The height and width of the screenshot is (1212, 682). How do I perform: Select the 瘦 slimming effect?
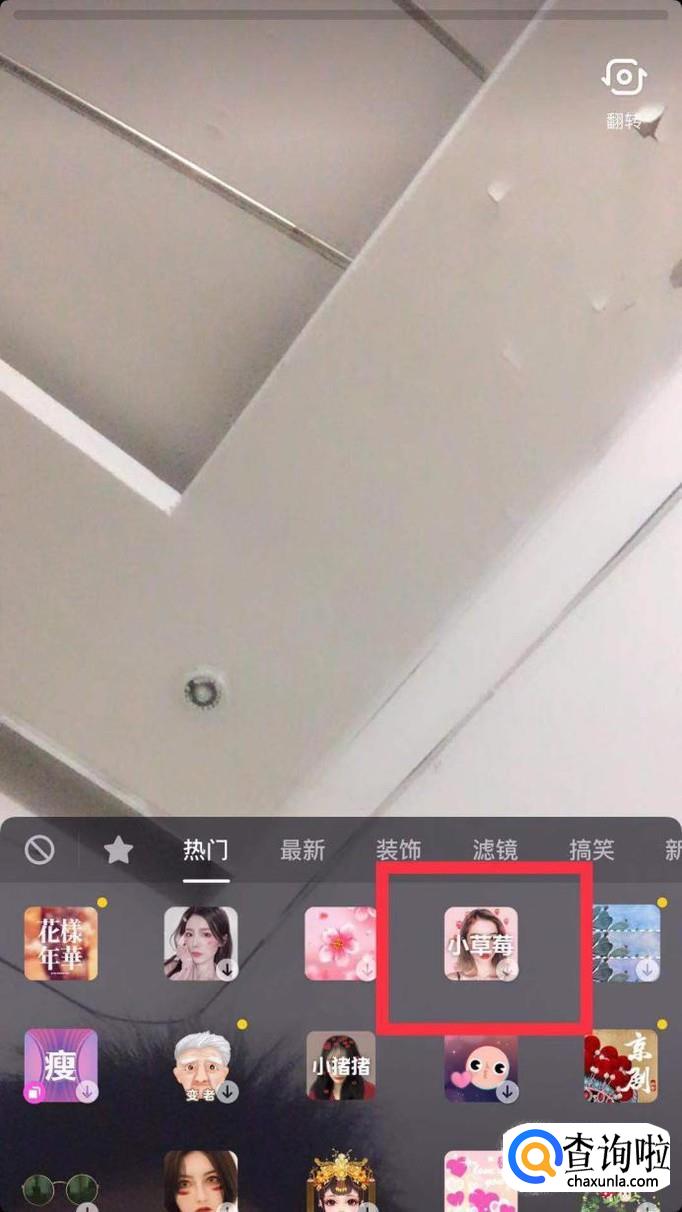coord(61,1066)
